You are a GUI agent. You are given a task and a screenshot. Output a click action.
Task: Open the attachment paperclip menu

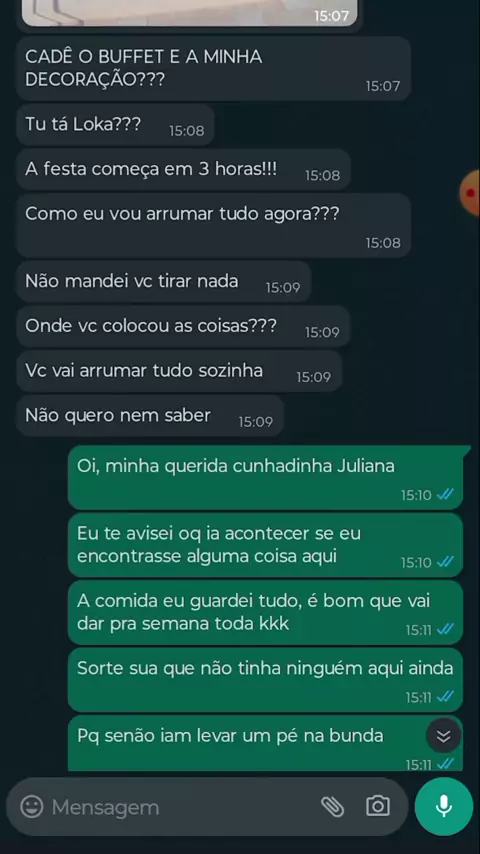332,807
